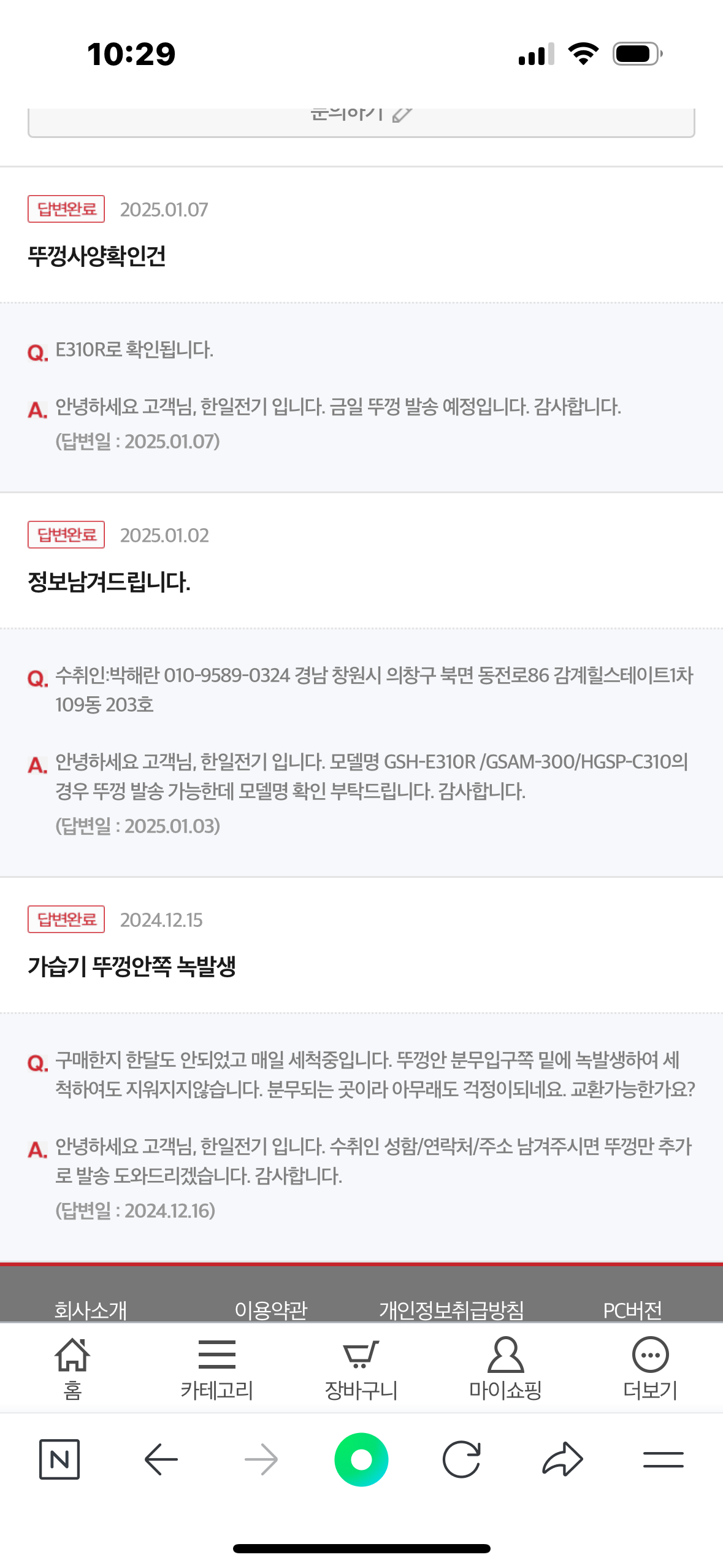
Task: Tap the green Naver search circle
Action: click(361, 1459)
